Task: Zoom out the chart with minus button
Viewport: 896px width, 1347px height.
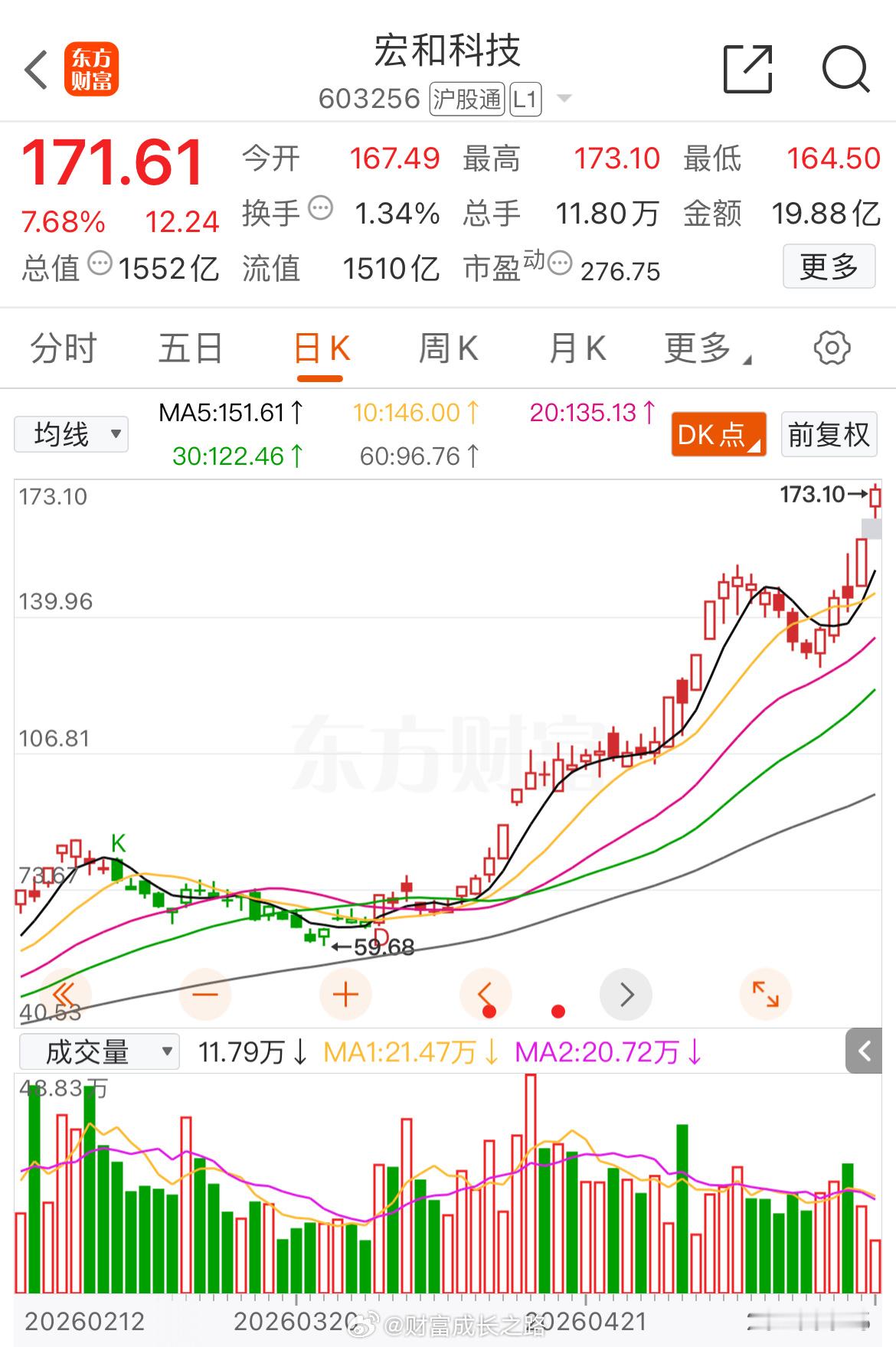Action: click(x=205, y=994)
